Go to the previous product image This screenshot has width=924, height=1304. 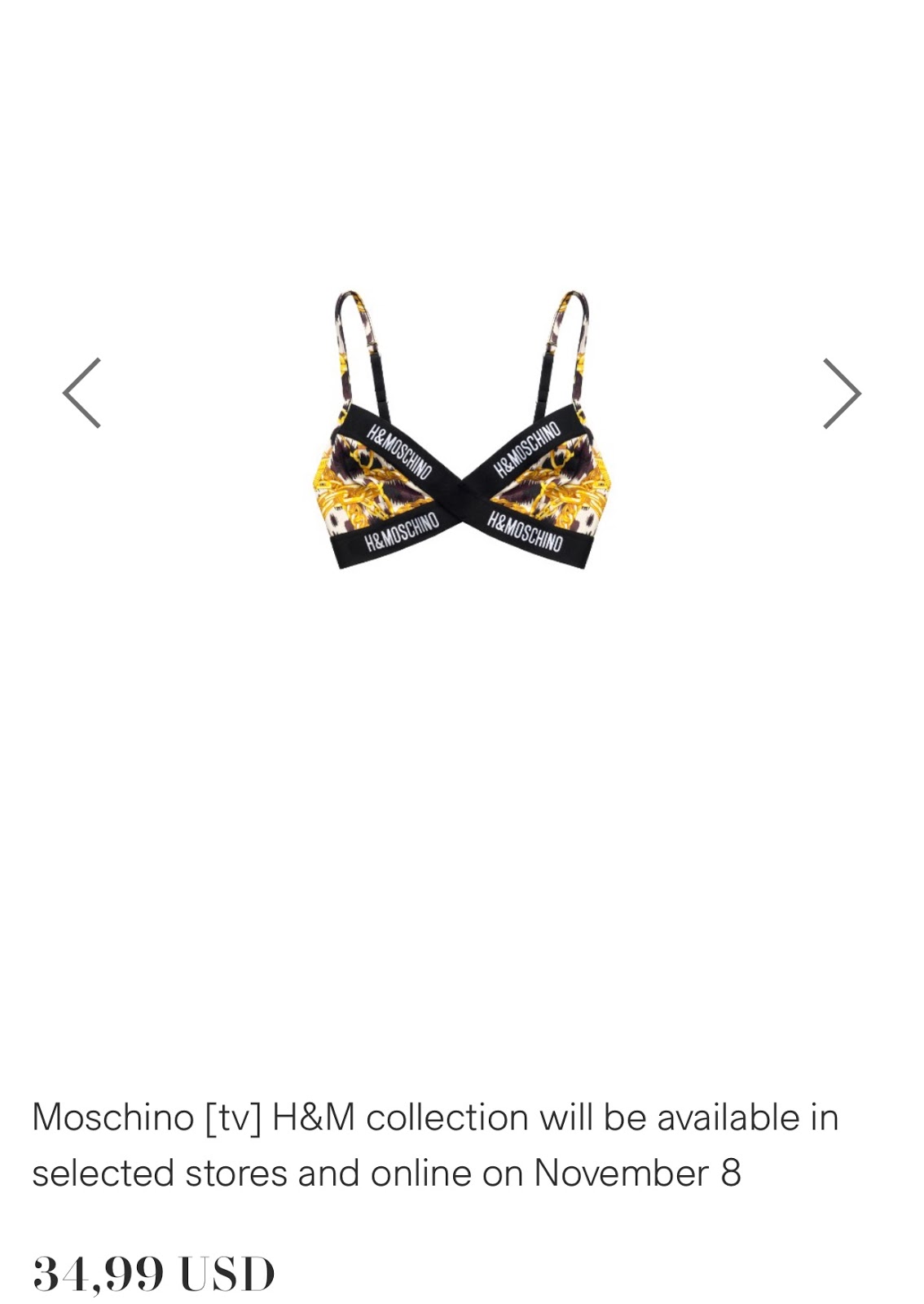pos(81,393)
